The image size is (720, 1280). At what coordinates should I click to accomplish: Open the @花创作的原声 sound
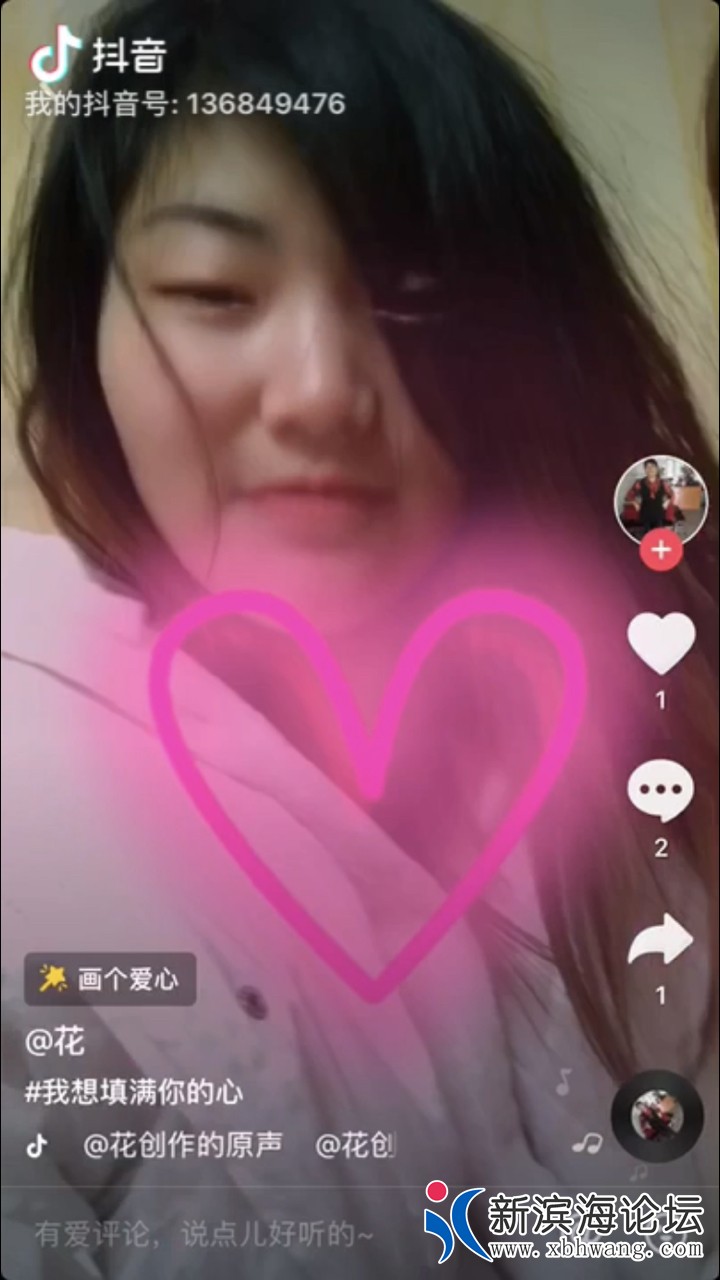[x=182, y=1145]
